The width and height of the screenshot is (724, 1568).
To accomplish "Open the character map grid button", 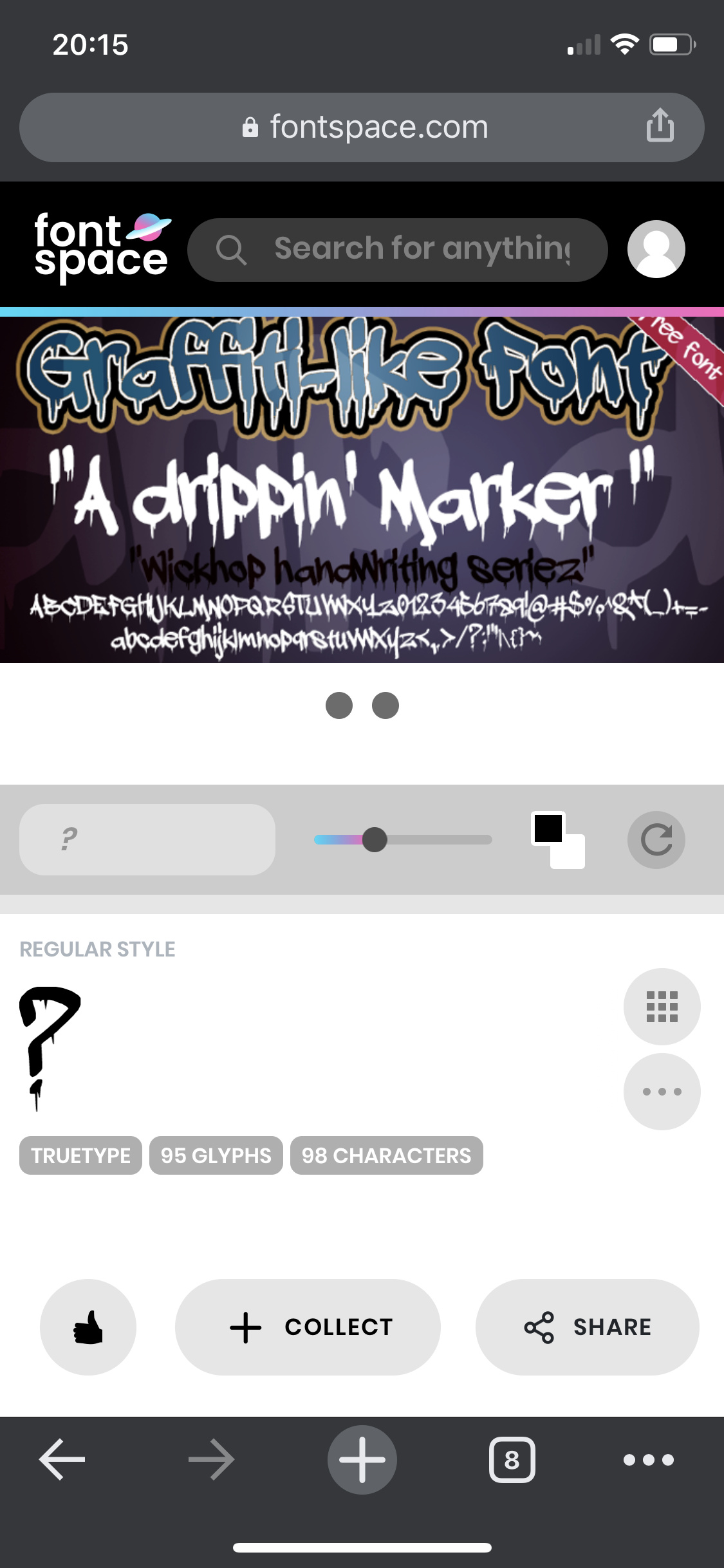I will click(x=662, y=1006).
